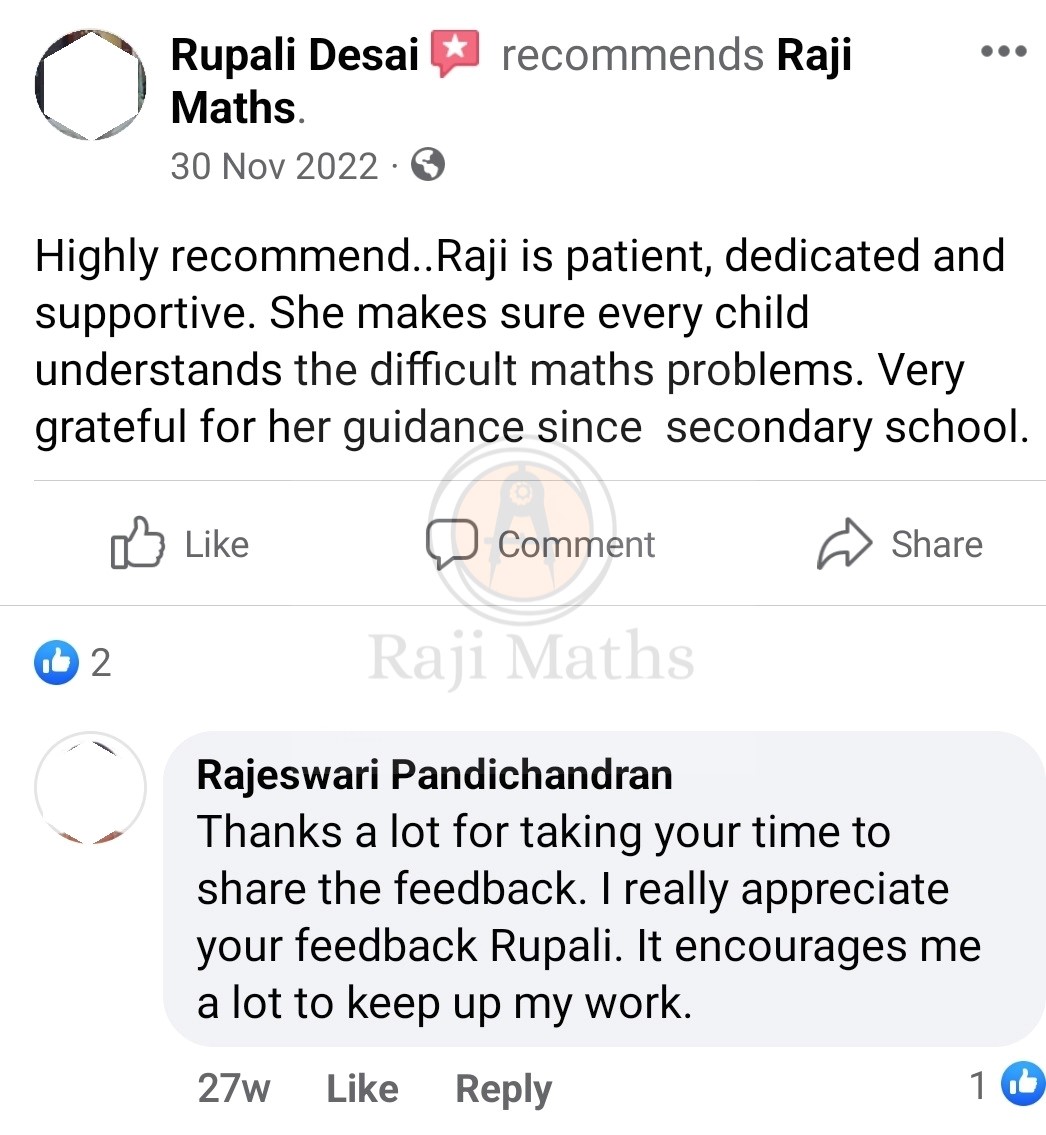
Task: Share Rupali Desai's recommendation
Action: pyautogui.click(x=900, y=544)
